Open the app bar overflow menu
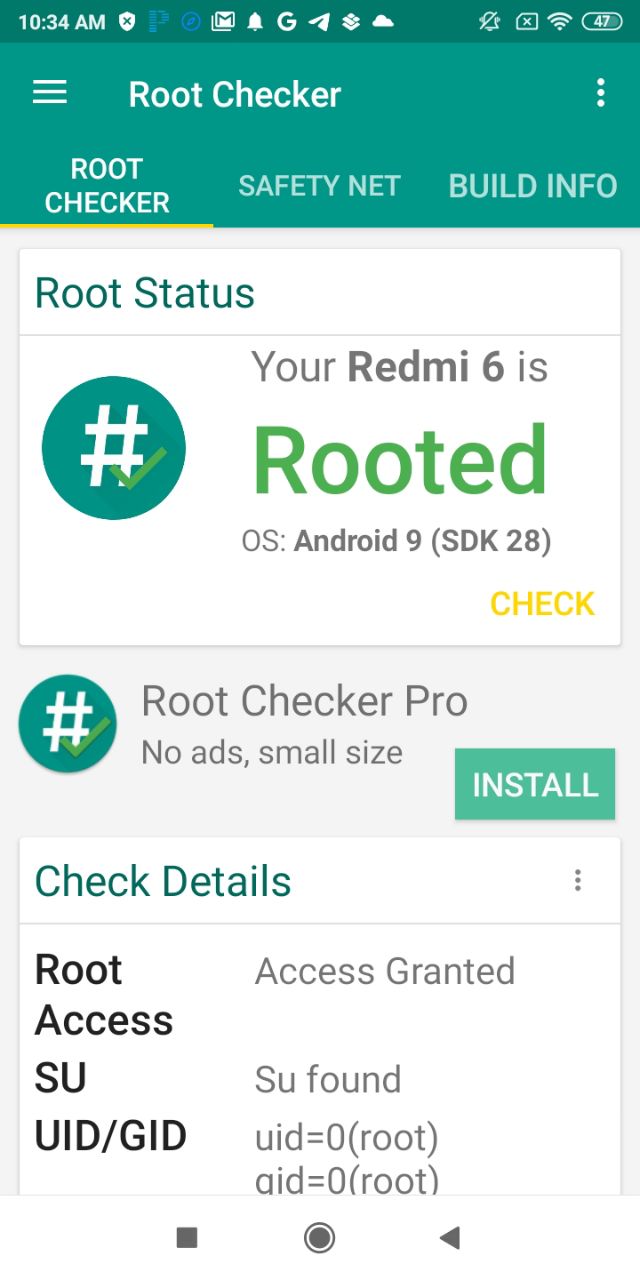The width and height of the screenshot is (640, 1280). (600, 94)
